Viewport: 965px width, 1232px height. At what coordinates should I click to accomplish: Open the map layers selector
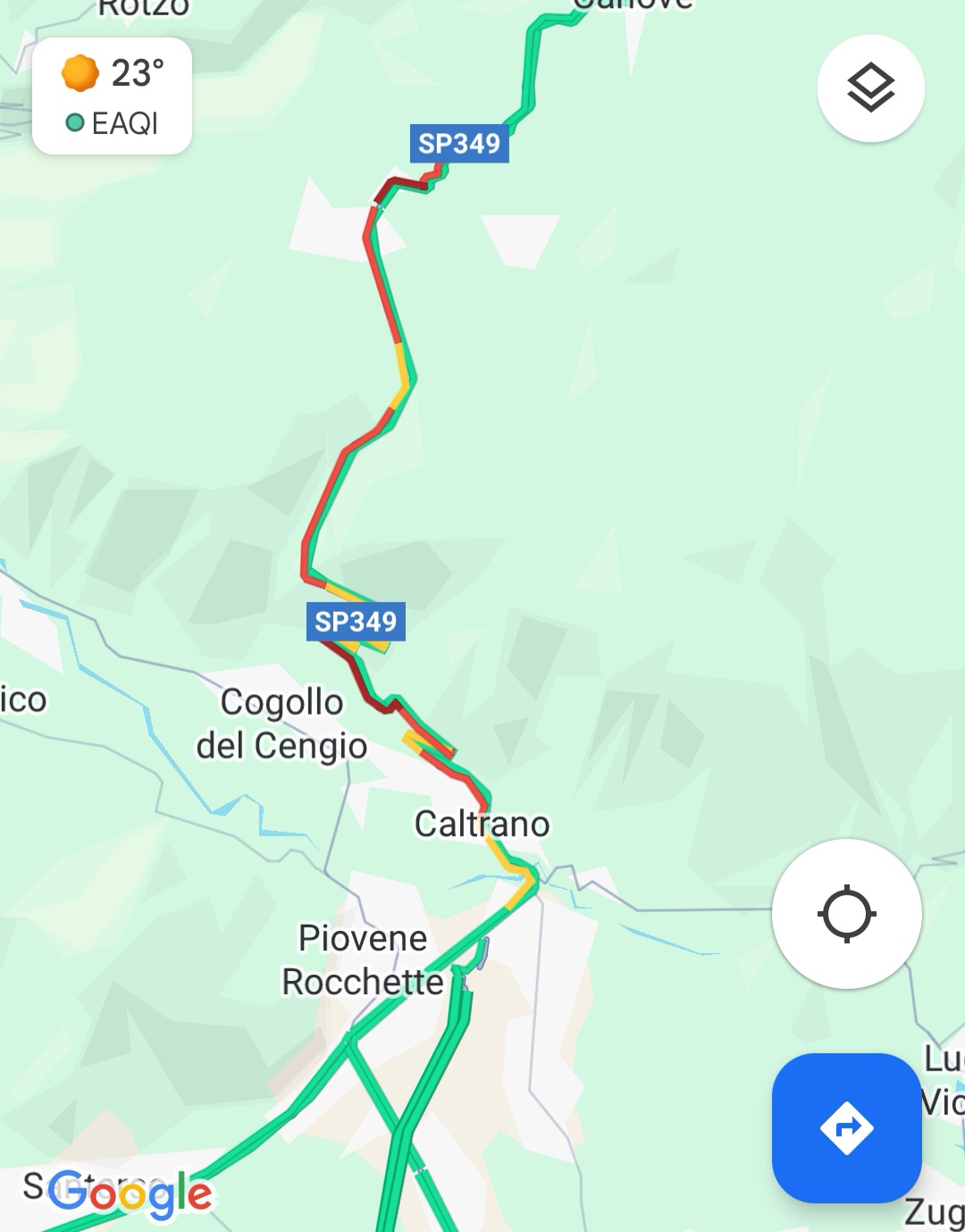(870, 88)
